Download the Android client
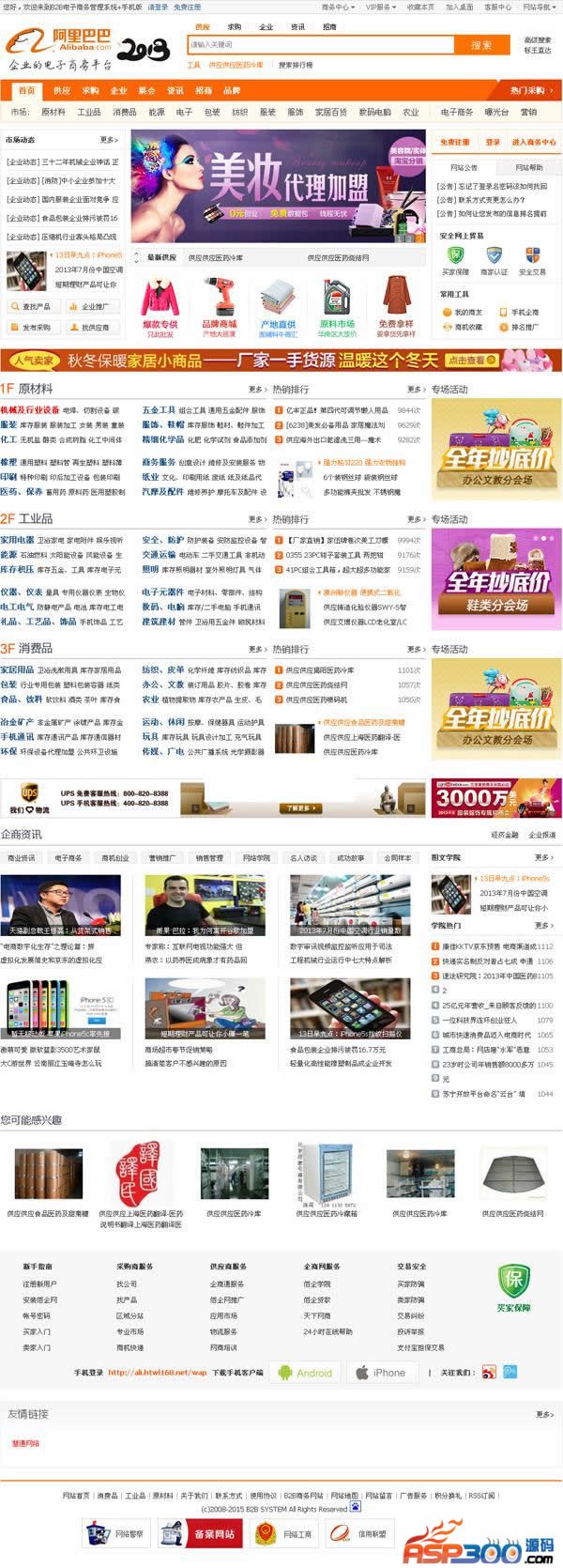The width and height of the screenshot is (563, 1568). pos(306,1372)
